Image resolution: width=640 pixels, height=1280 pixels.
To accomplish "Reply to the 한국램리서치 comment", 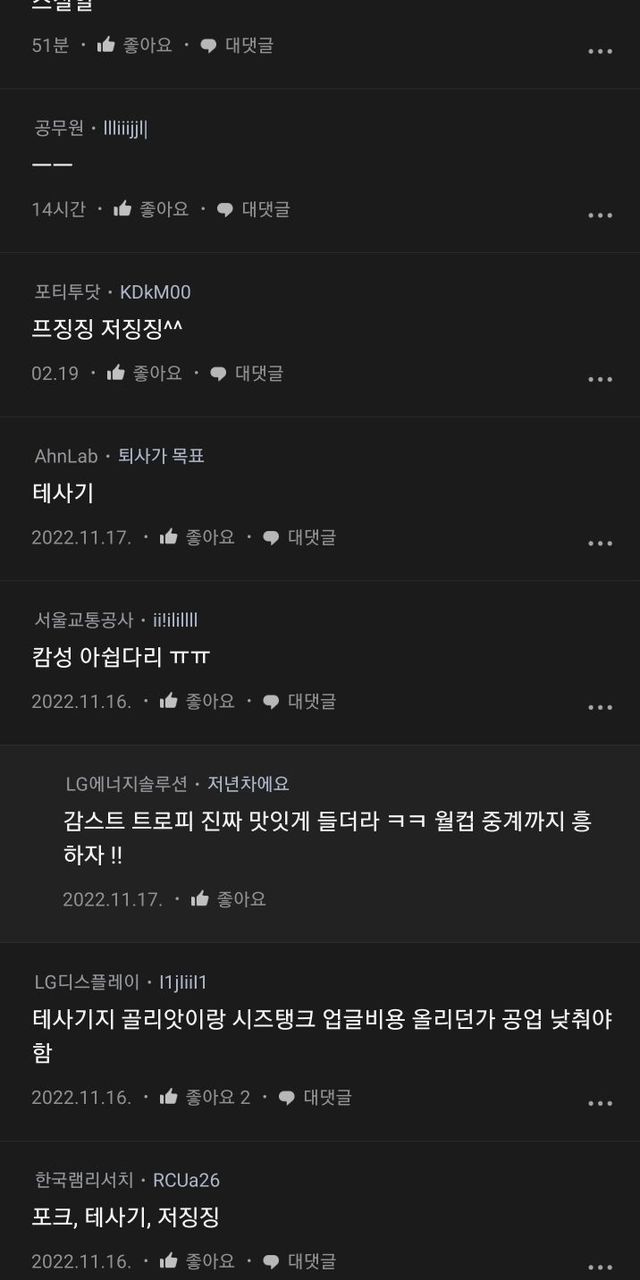I will click(x=299, y=1261).
